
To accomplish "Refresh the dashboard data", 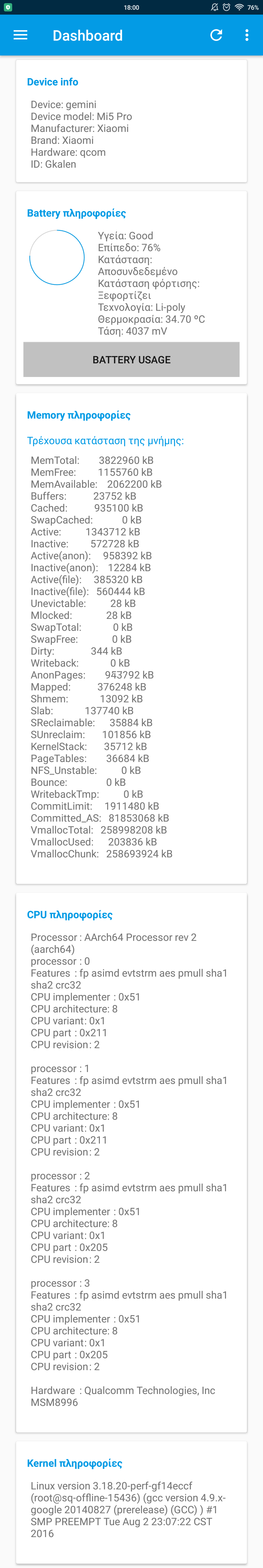I will (216, 35).
